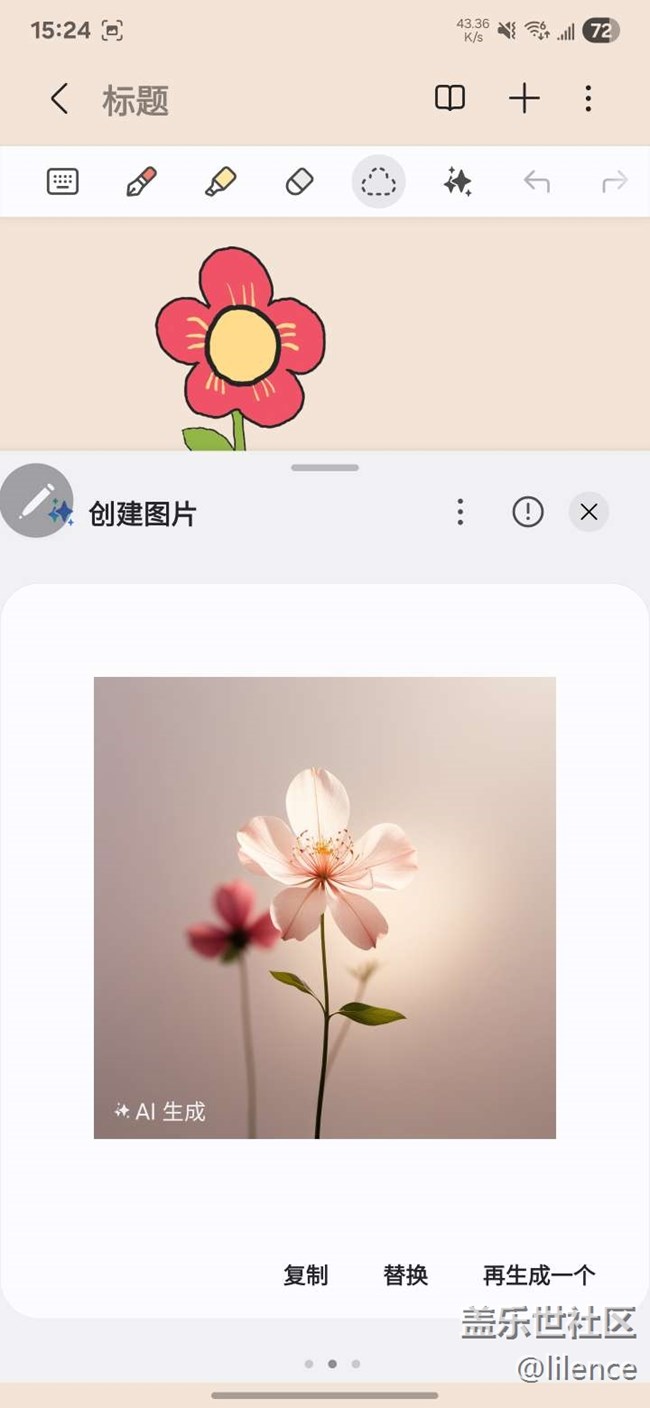Open the AI sparkle assist tool
The width and height of the screenshot is (650, 1408).
(x=458, y=182)
